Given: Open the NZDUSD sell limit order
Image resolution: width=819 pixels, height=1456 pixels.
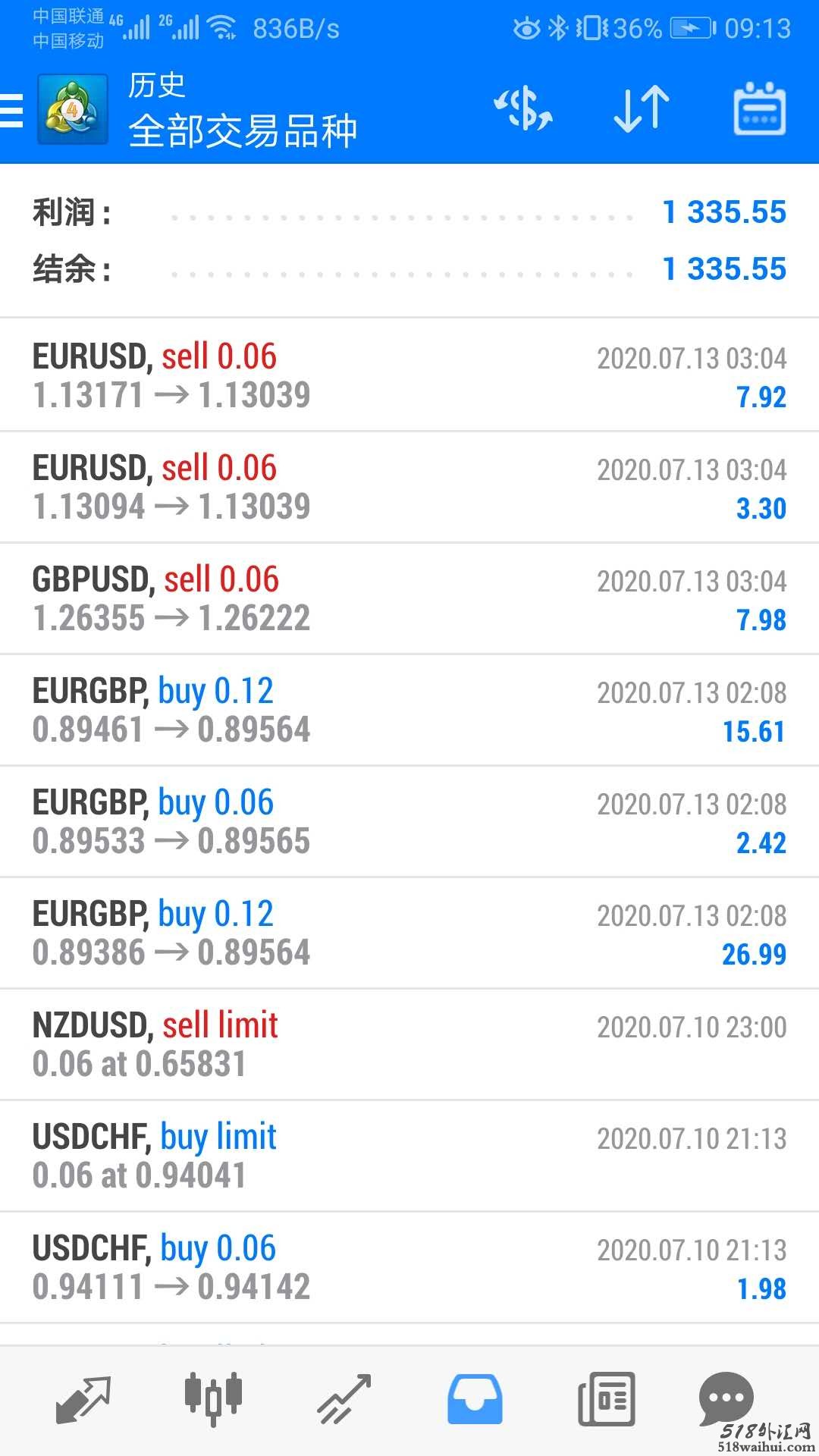Looking at the screenshot, I should pos(409,1044).
